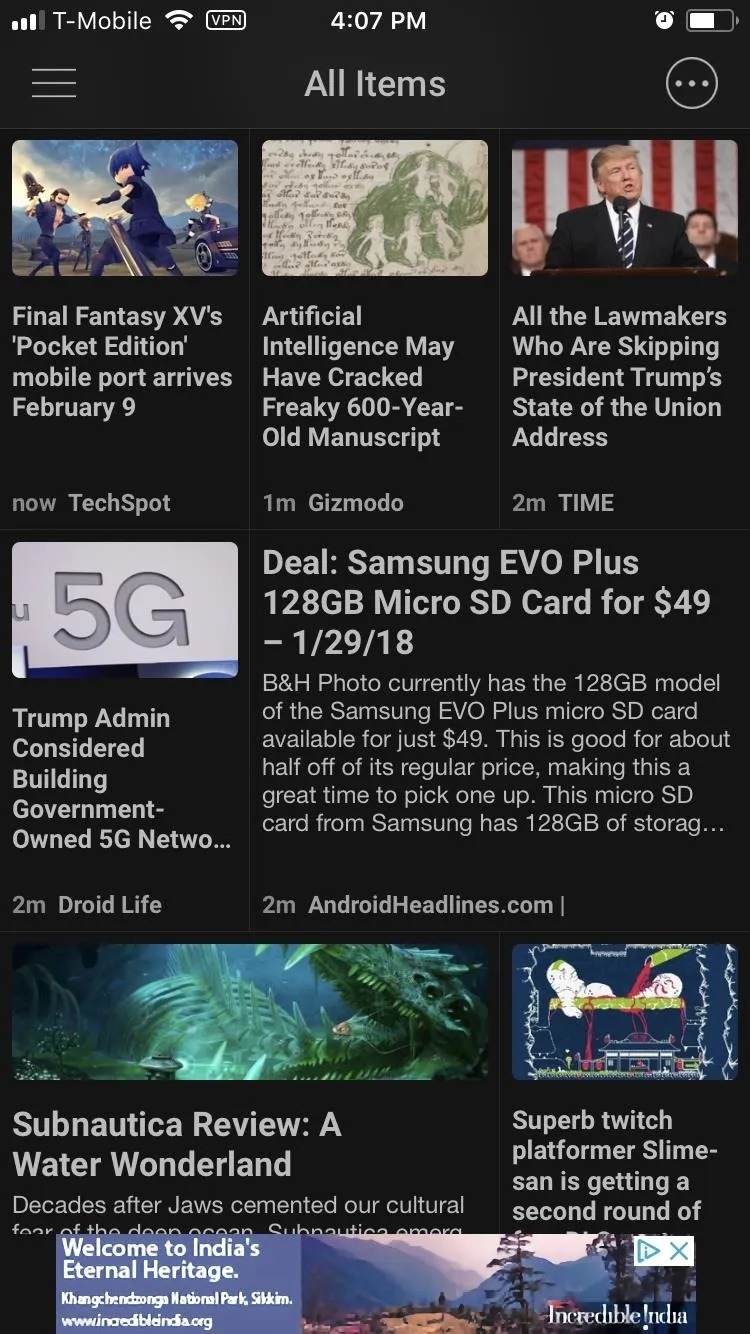
Task: Tap the AdChoices info icon
Action: pos(650,1250)
